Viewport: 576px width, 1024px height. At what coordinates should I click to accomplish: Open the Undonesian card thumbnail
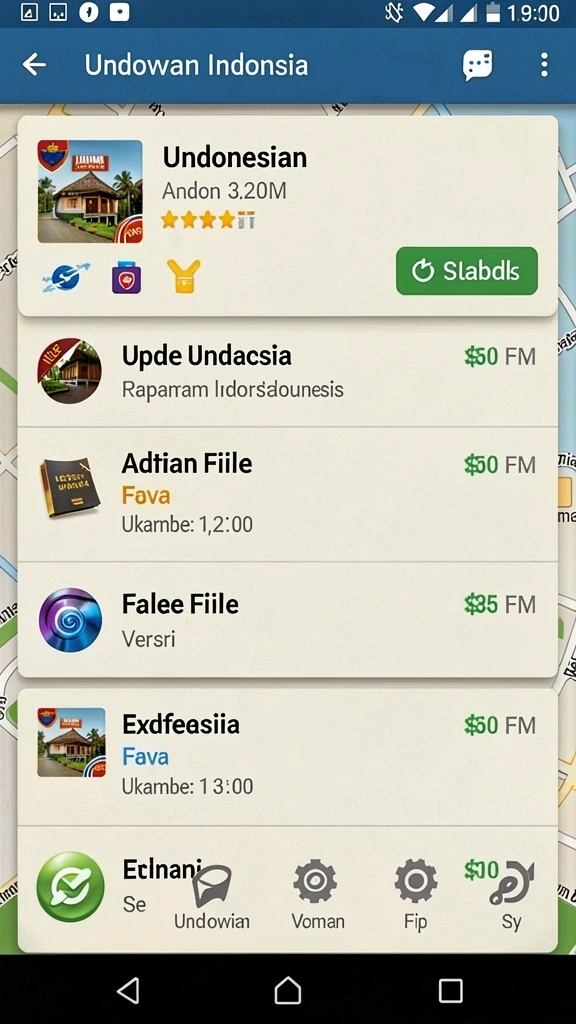(x=90, y=191)
